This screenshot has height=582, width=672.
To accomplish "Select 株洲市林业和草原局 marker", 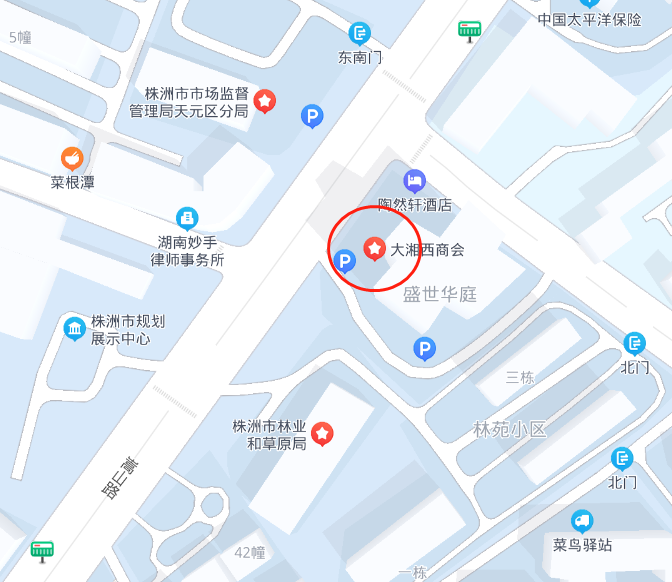I will click(322, 433).
